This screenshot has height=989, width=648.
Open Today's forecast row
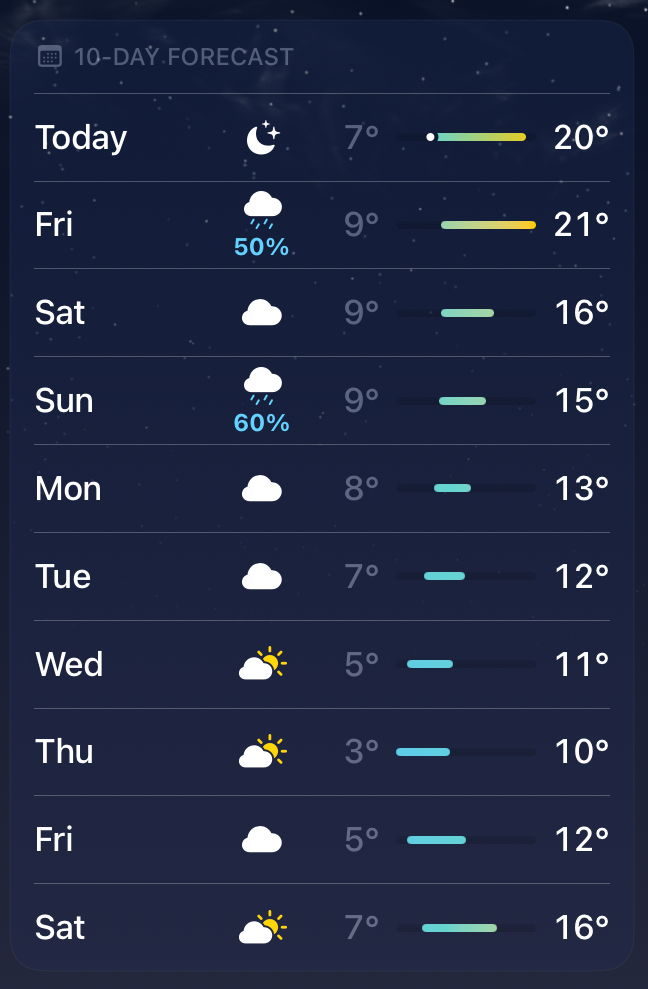322,138
